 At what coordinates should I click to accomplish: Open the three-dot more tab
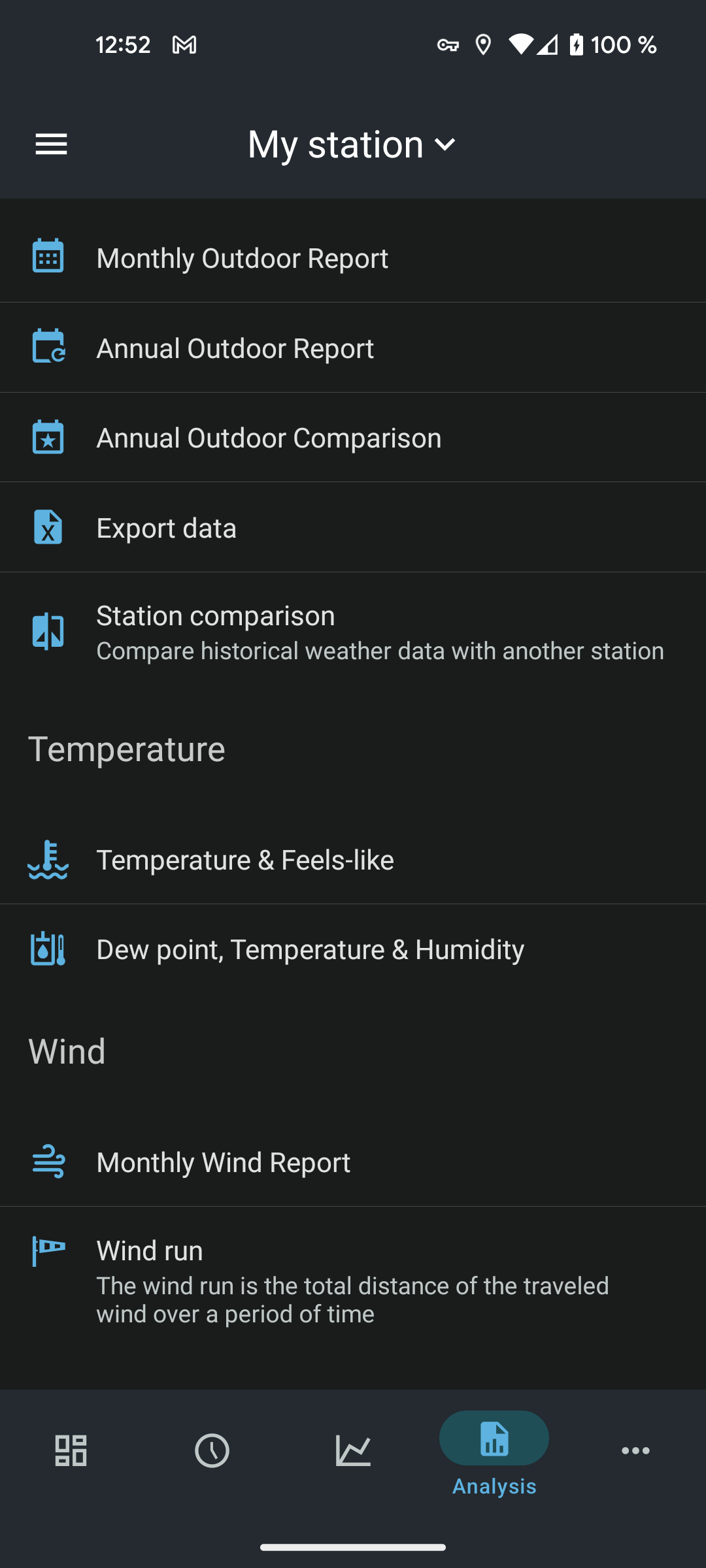(635, 1450)
